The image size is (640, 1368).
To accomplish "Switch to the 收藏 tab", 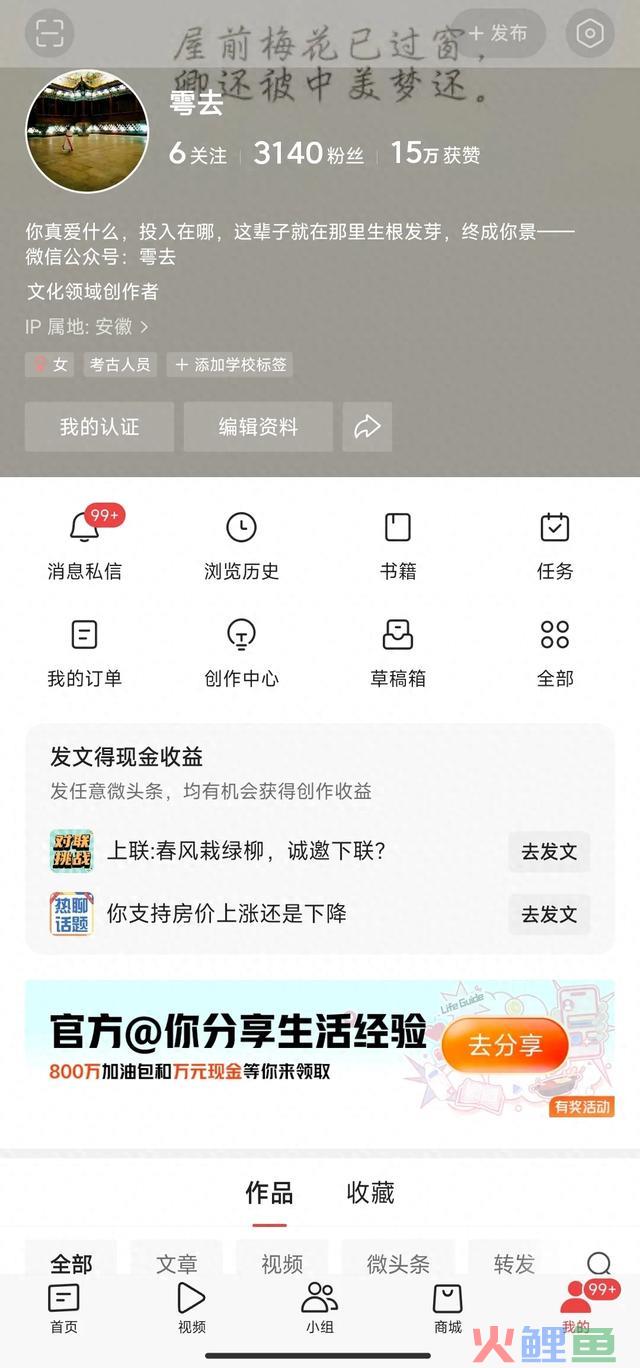I will (x=370, y=1192).
